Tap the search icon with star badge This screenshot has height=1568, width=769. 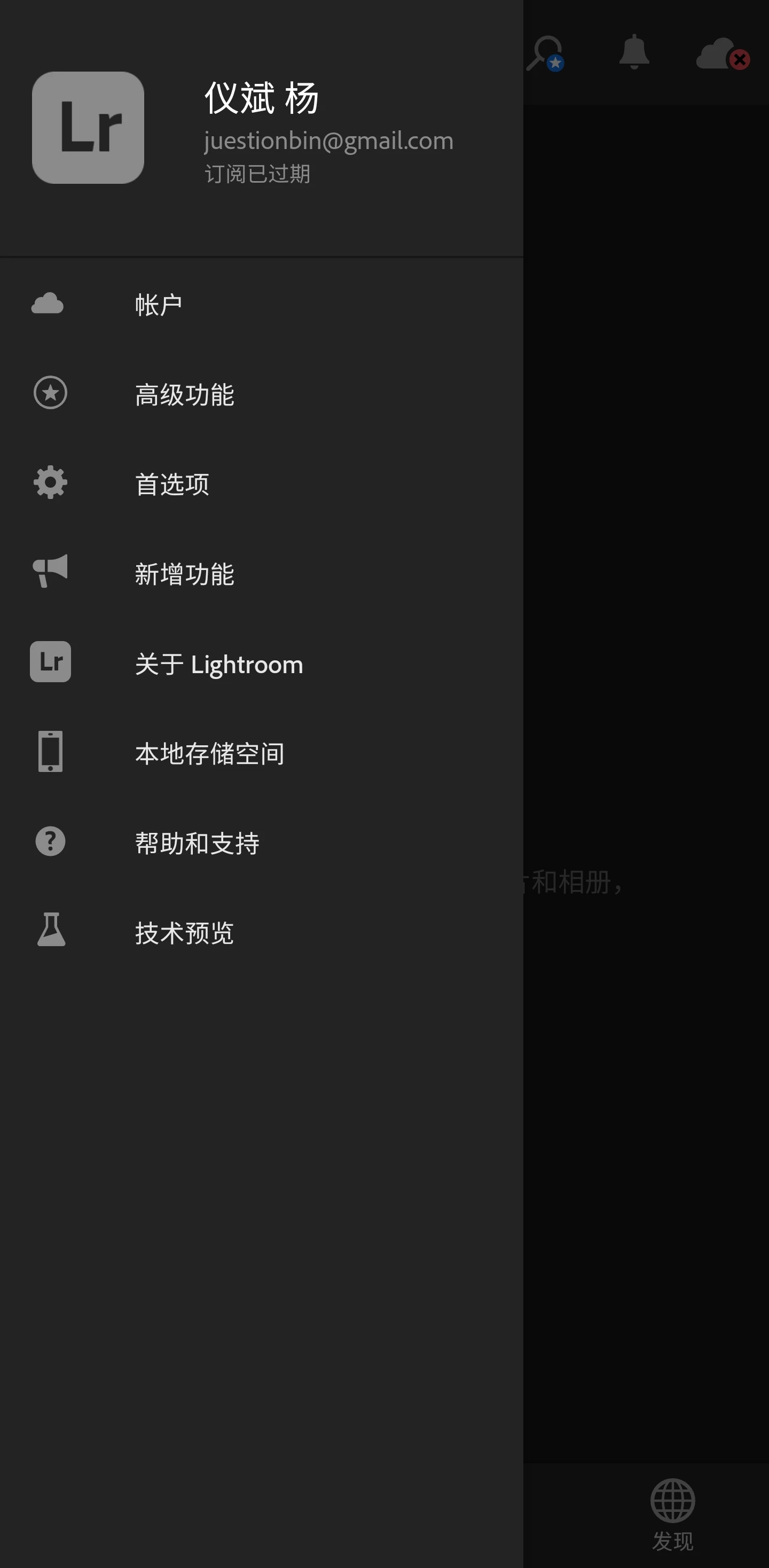click(546, 53)
